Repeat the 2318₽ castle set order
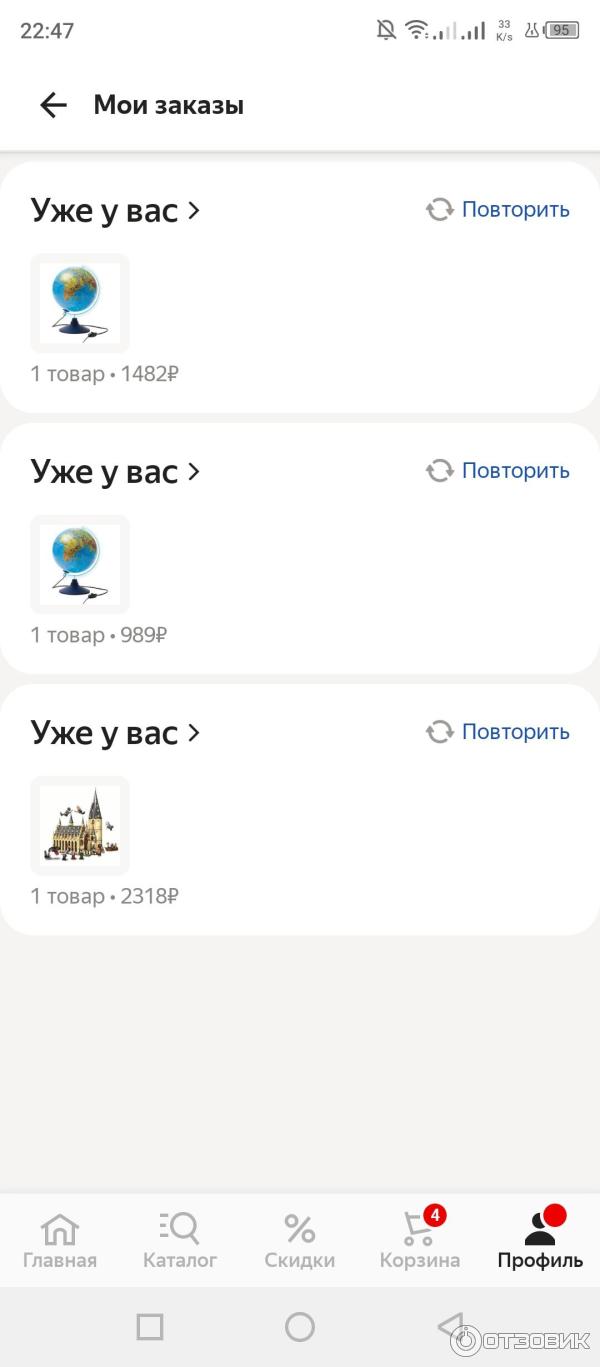The image size is (600, 1367). click(x=498, y=732)
